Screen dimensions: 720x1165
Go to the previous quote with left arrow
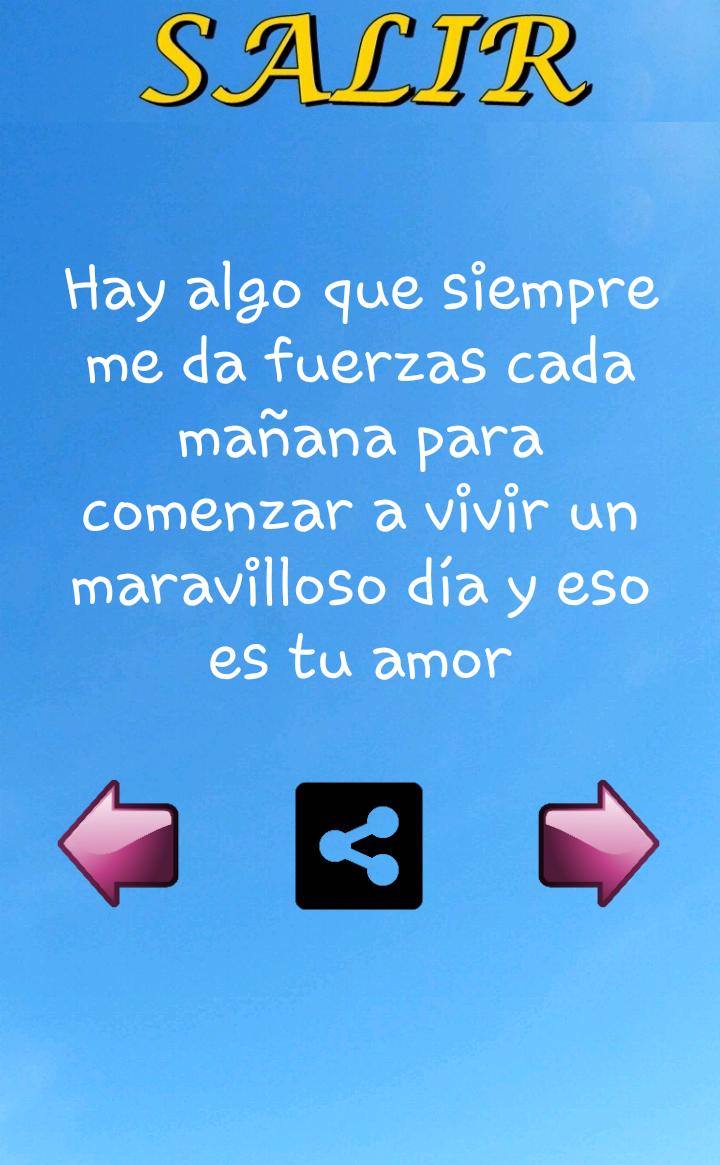[x=119, y=844]
